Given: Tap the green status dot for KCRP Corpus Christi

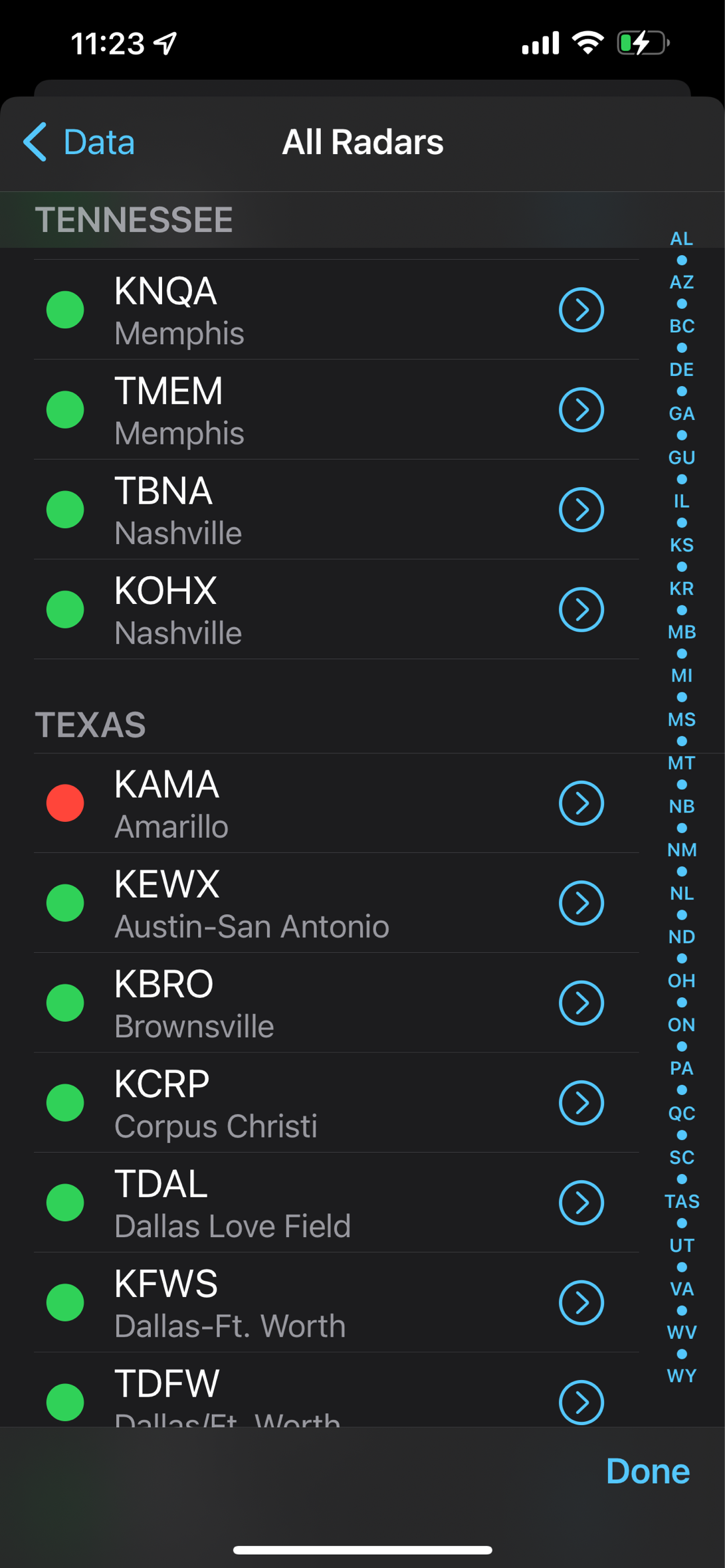Looking at the screenshot, I should pyautogui.click(x=64, y=1102).
